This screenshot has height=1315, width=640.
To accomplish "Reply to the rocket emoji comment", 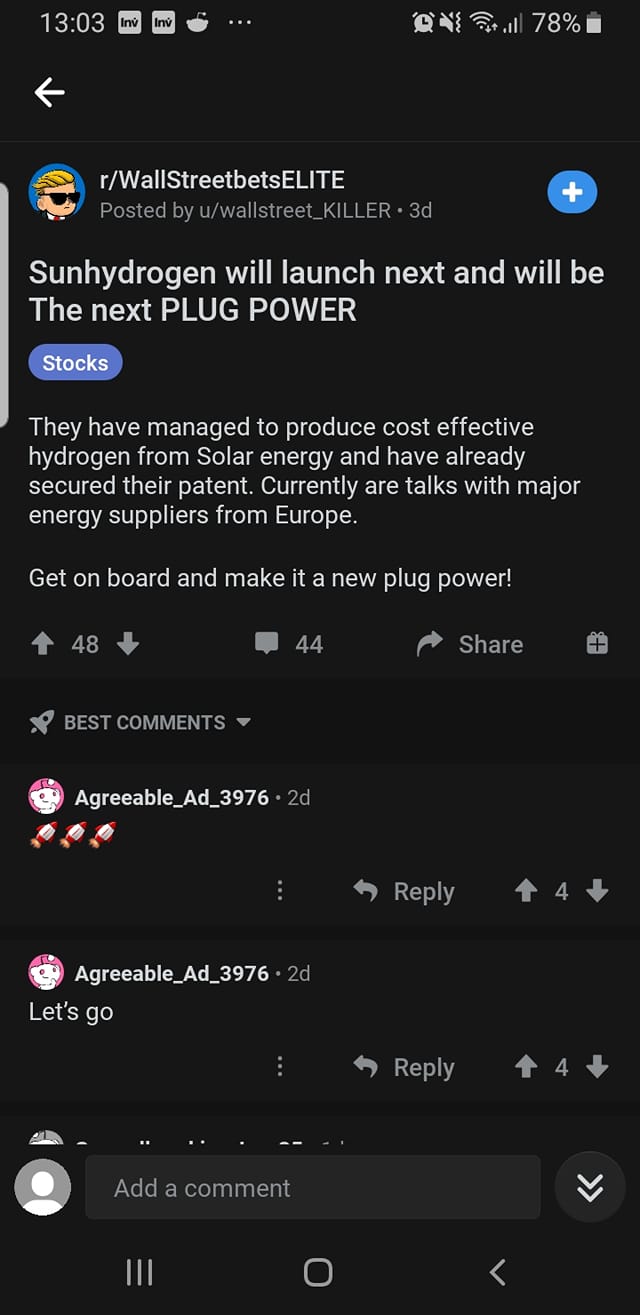I will click(405, 891).
